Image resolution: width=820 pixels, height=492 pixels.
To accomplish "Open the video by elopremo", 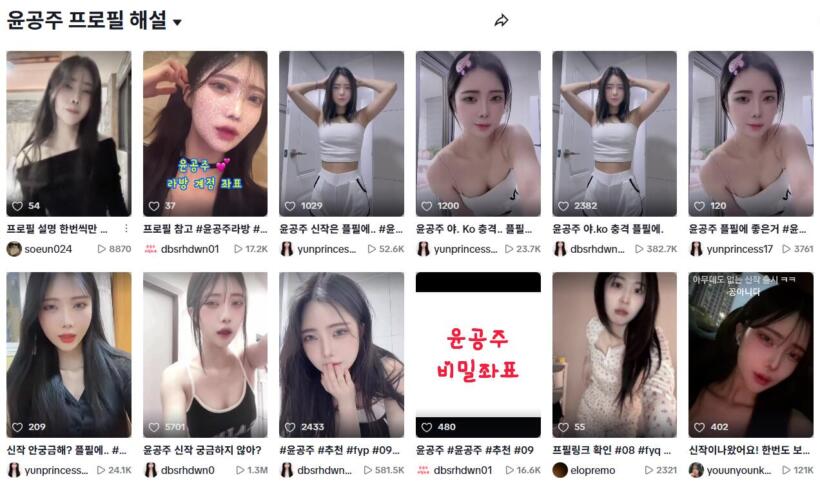I will [x=614, y=354].
